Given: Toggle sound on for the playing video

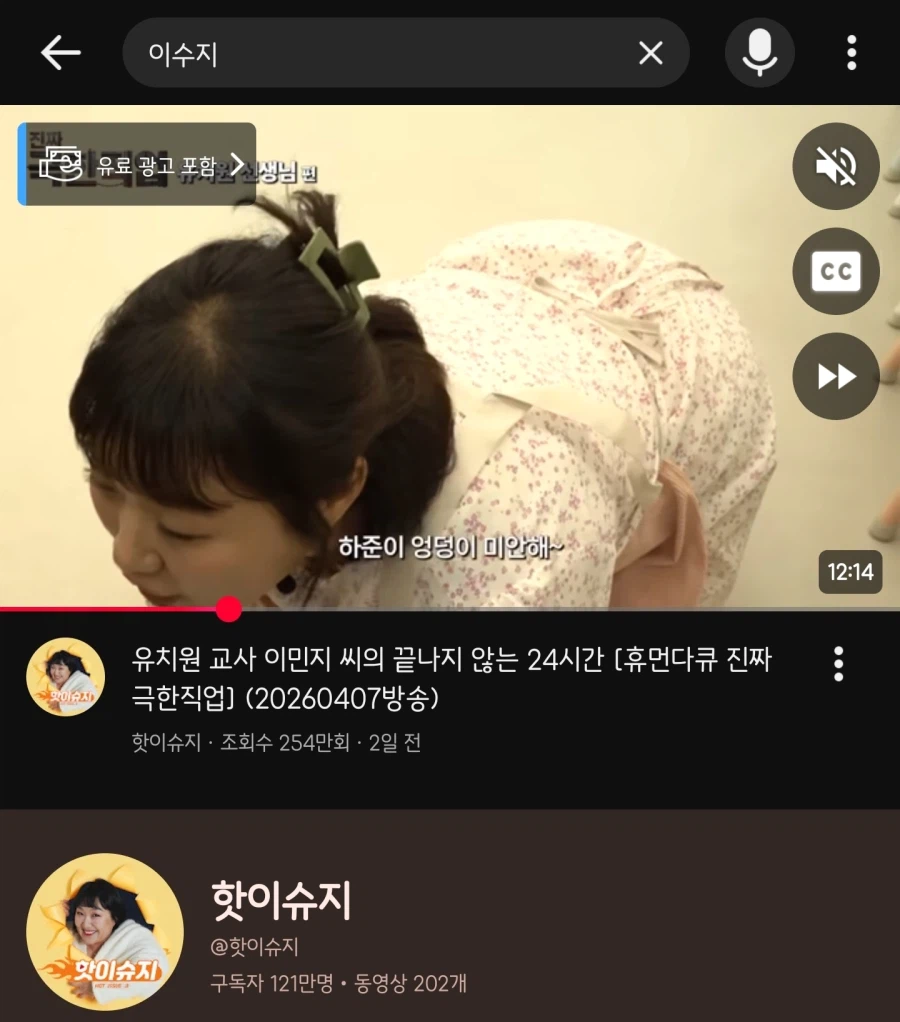Looking at the screenshot, I should [x=836, y=166].
